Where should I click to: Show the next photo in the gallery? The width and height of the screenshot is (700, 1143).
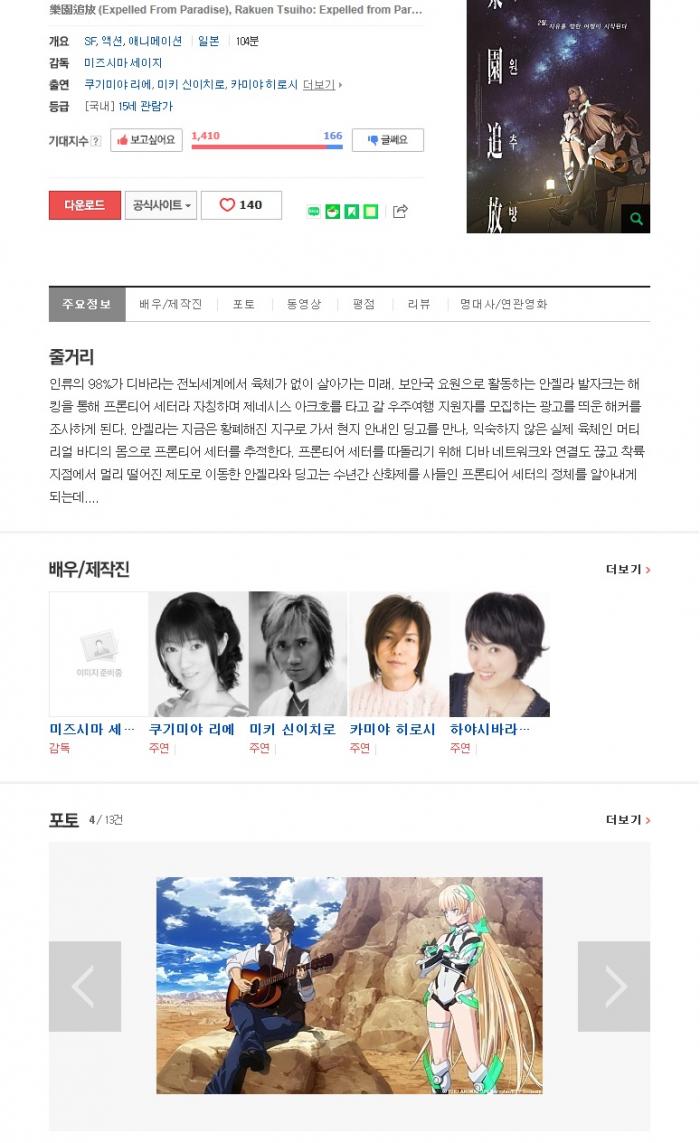(613, 986)
